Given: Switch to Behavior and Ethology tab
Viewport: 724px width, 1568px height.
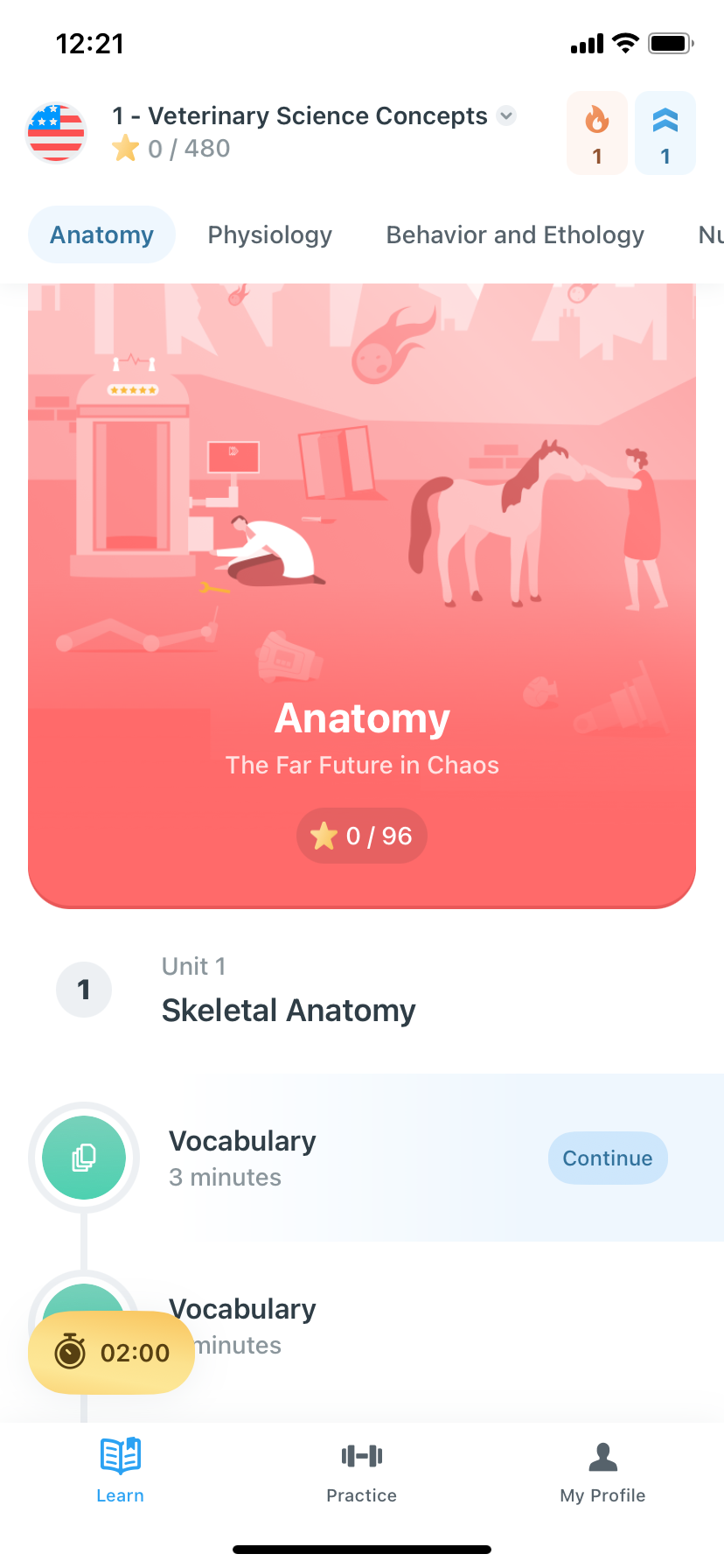Looking at the screenshot, I should pos(515,234).
